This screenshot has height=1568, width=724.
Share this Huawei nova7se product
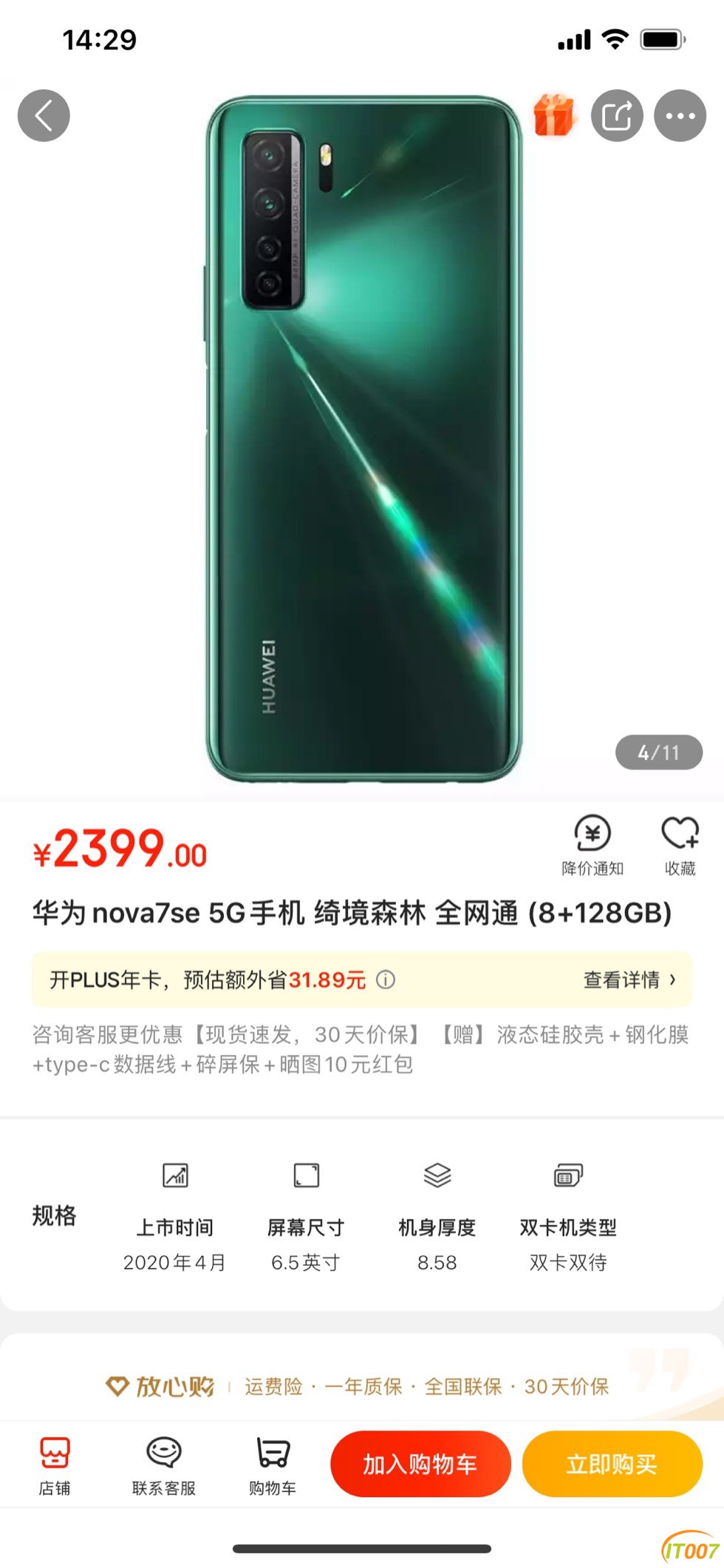[x=617, y=116]
